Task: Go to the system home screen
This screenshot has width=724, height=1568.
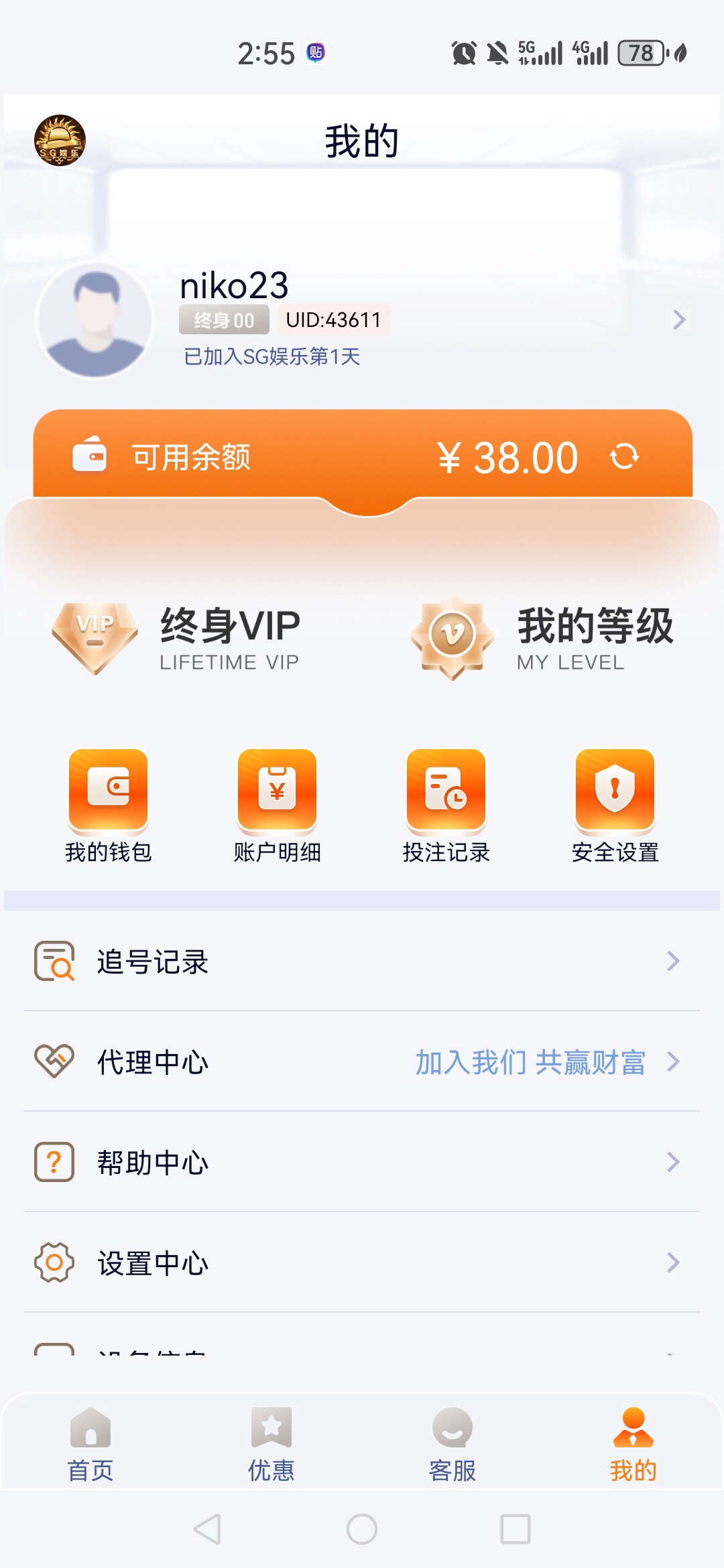Action: tap(362, 1528)
